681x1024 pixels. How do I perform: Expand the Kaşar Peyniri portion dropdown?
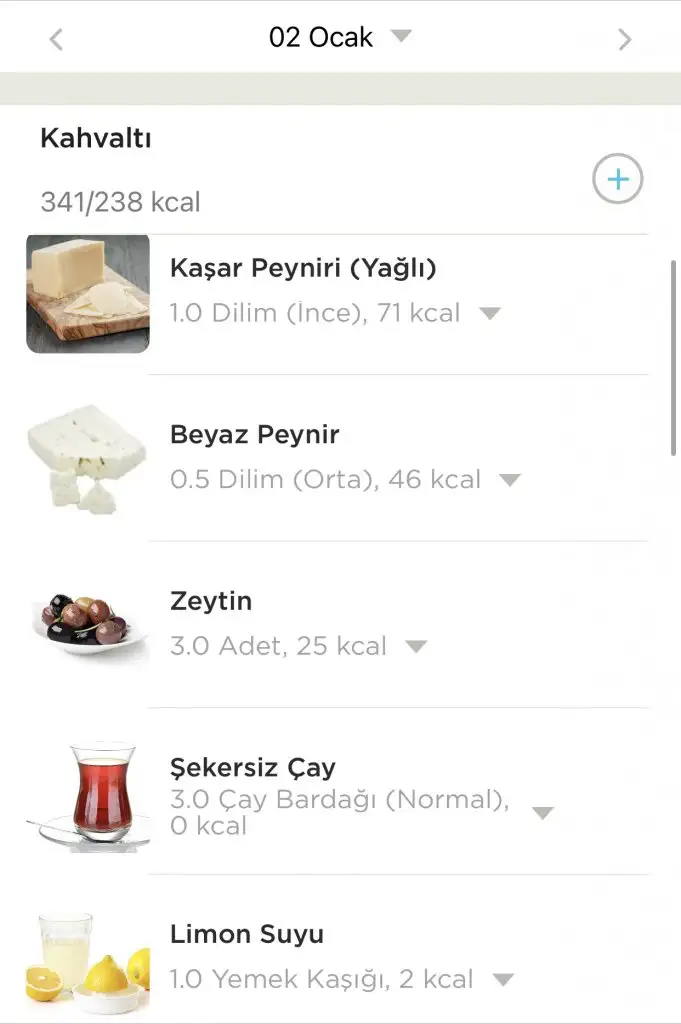489,313
